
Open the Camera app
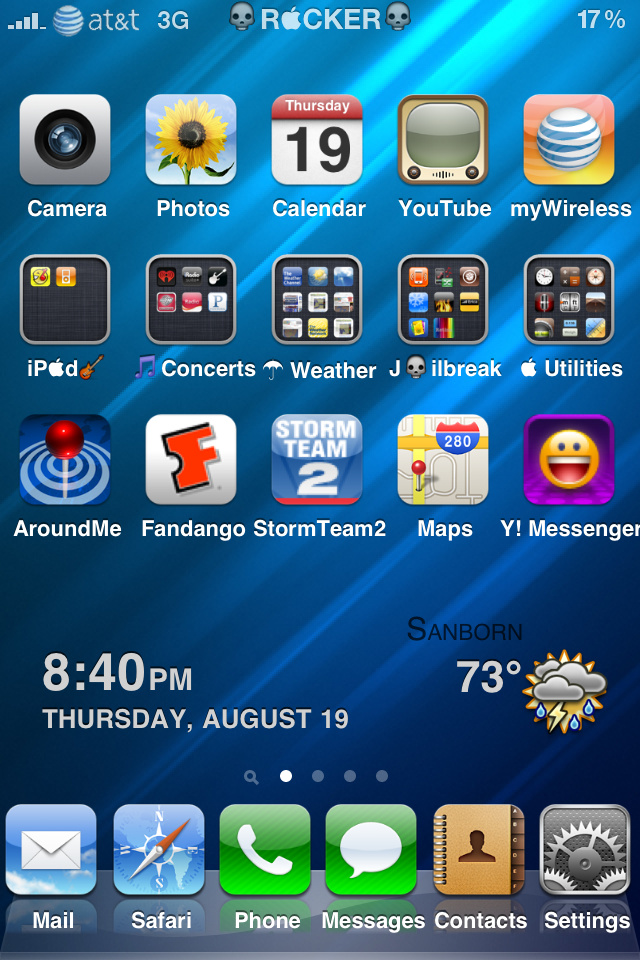pyautogui.click(x=65, y=140)
